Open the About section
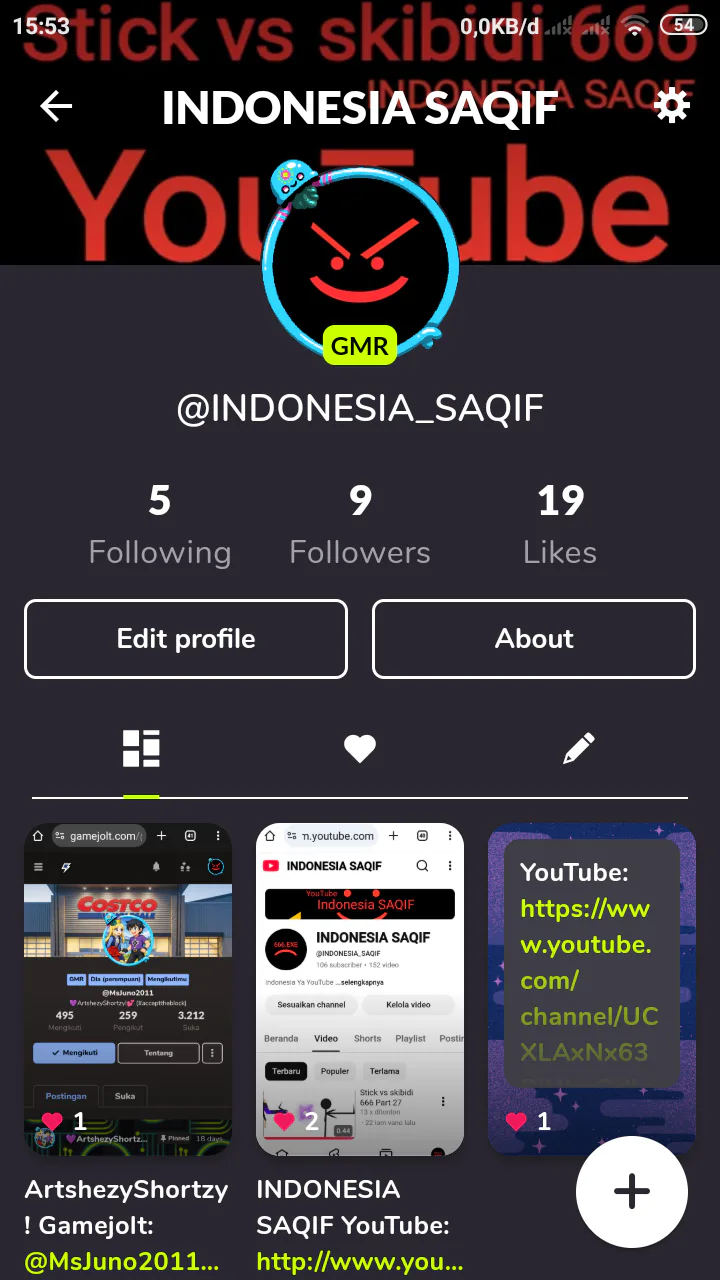 pos(534,639)
